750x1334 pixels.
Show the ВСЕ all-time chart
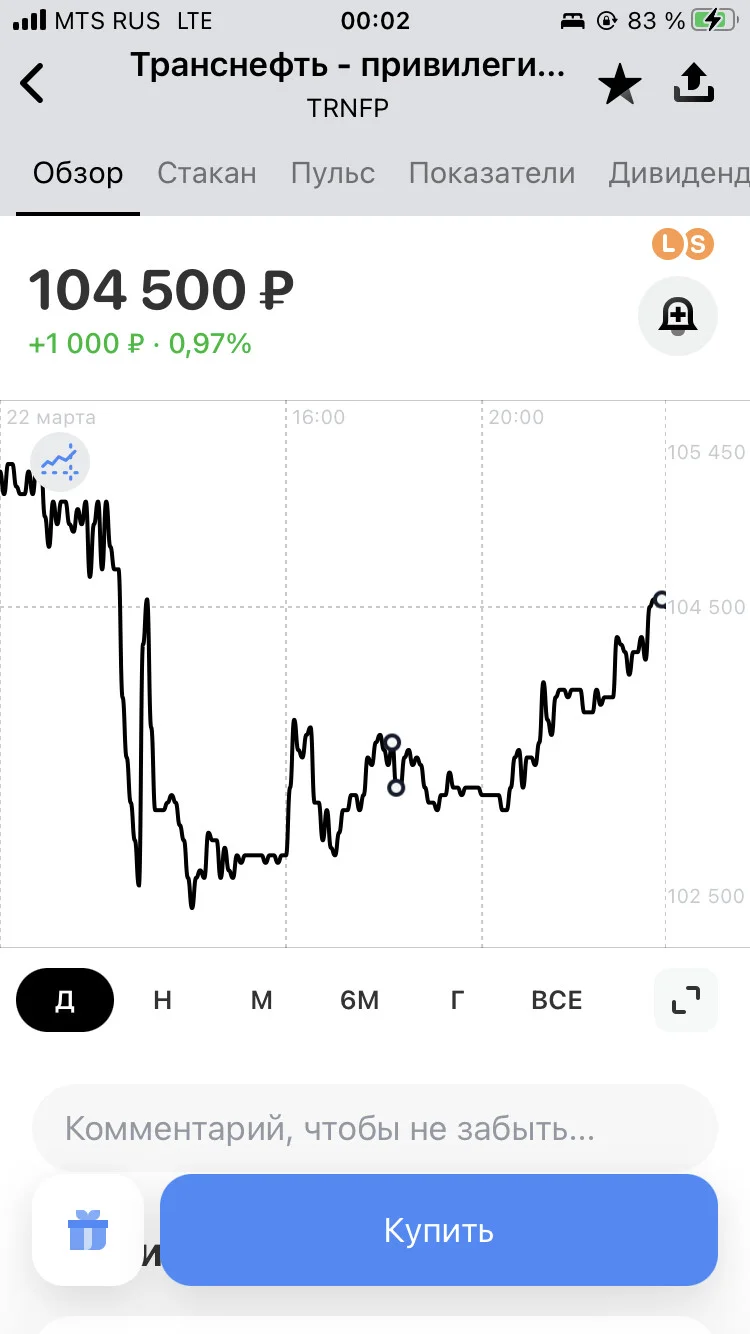pos(557,1000)
